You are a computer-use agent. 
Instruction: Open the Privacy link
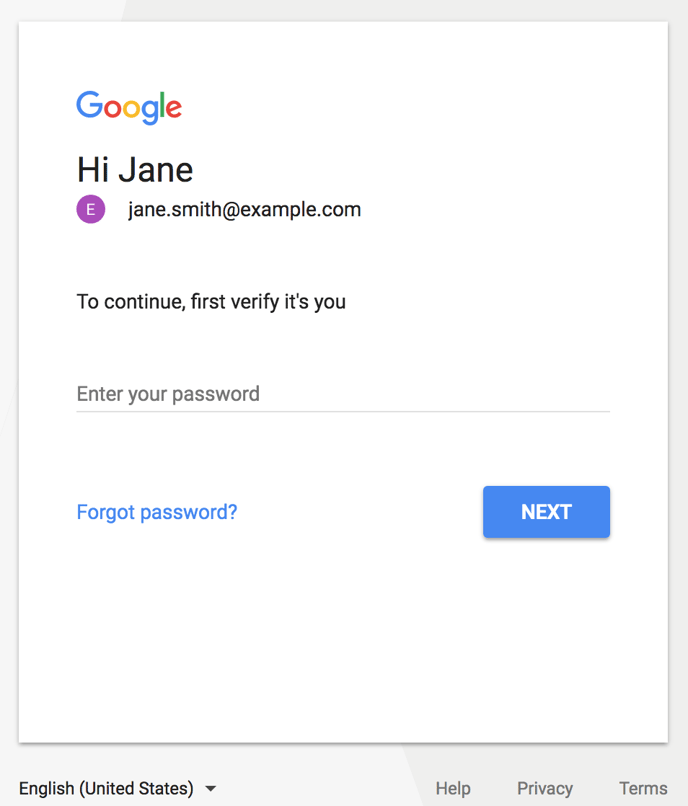[x=545, y=788]
